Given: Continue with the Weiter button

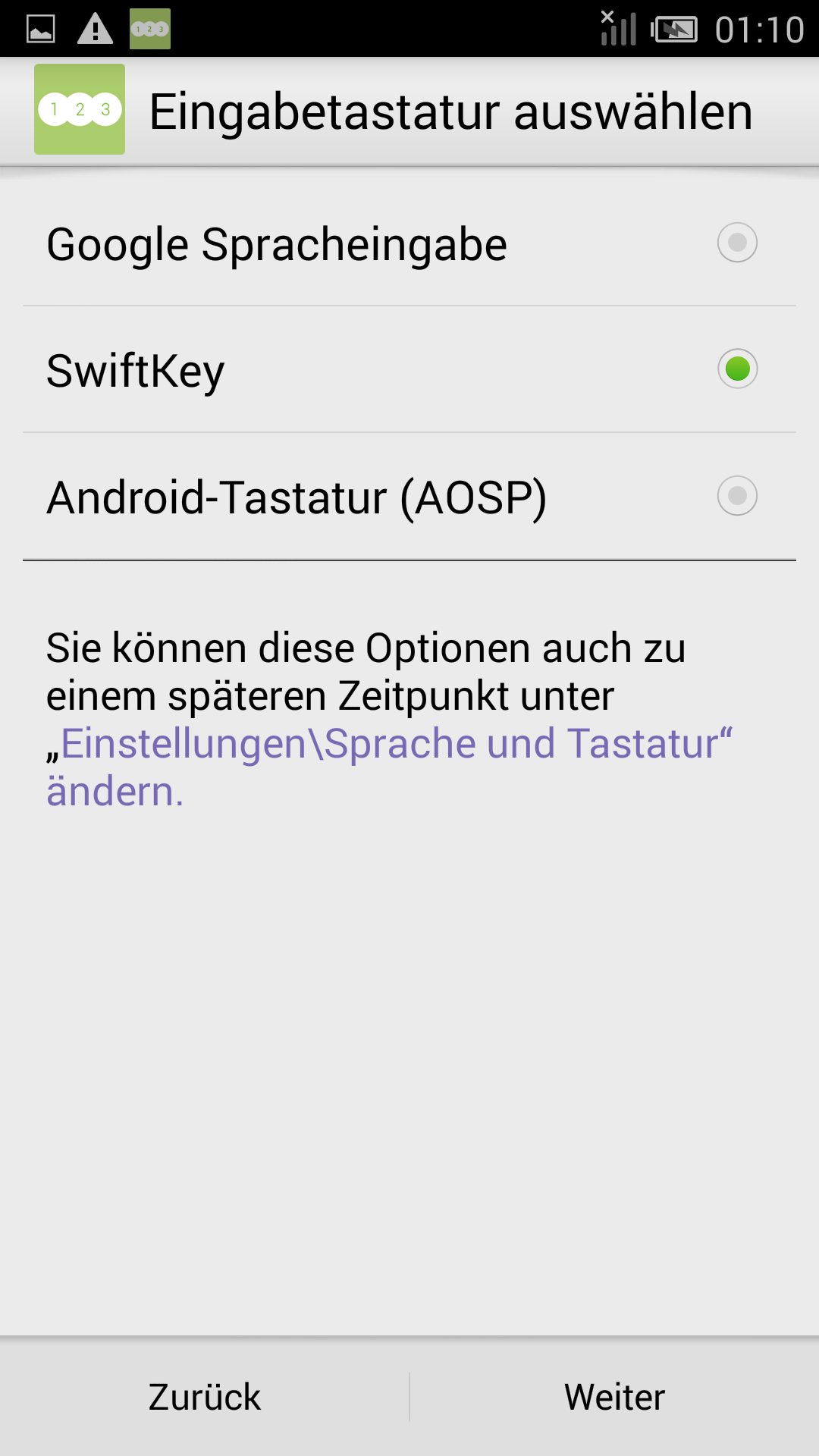Looking at the screenshot, I should coord(615,1397).
